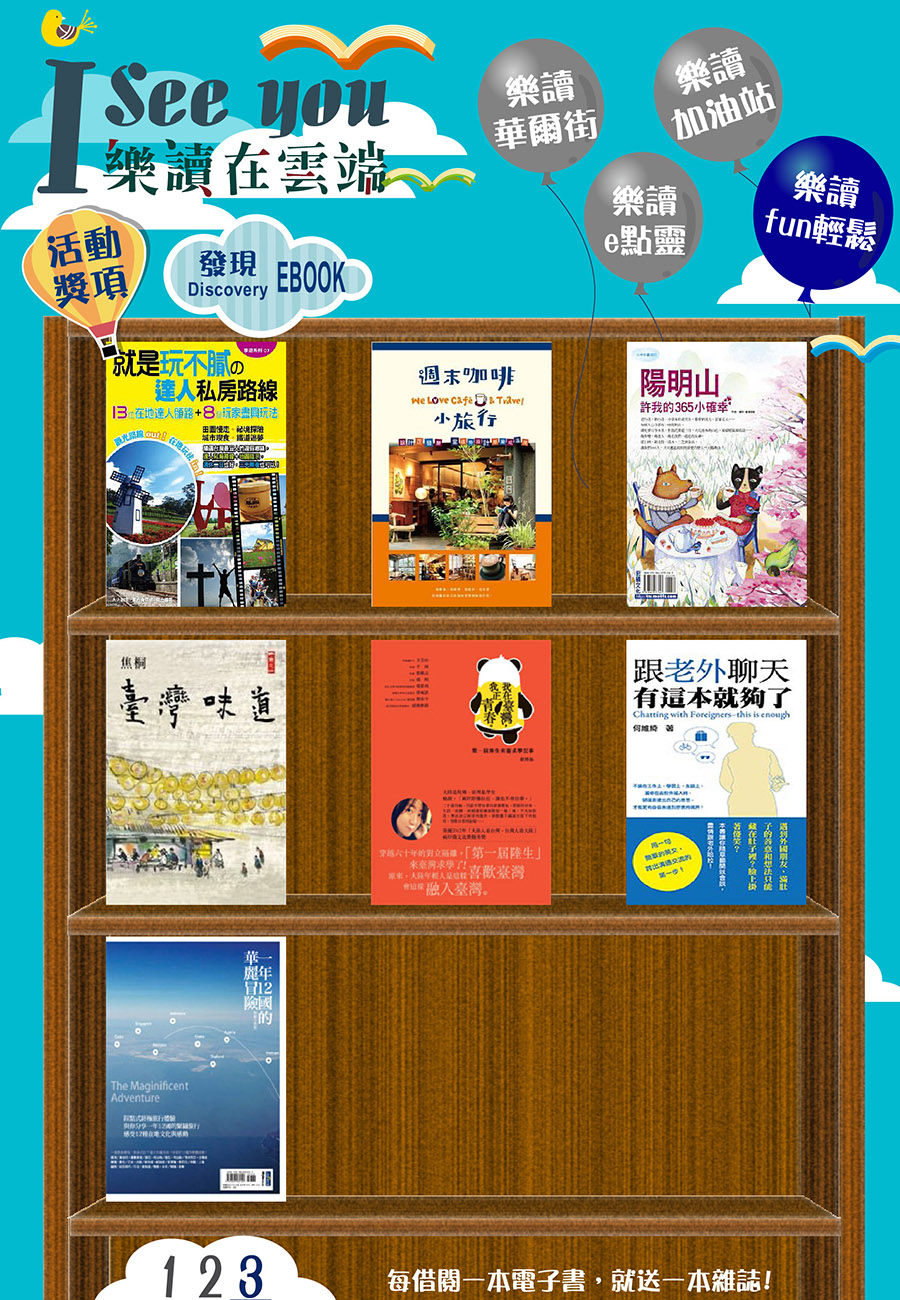This screenshot has height=1300, width=900.
Task: Open the book 跟老外聊天有這本就夠了
Action: [716, 771]
